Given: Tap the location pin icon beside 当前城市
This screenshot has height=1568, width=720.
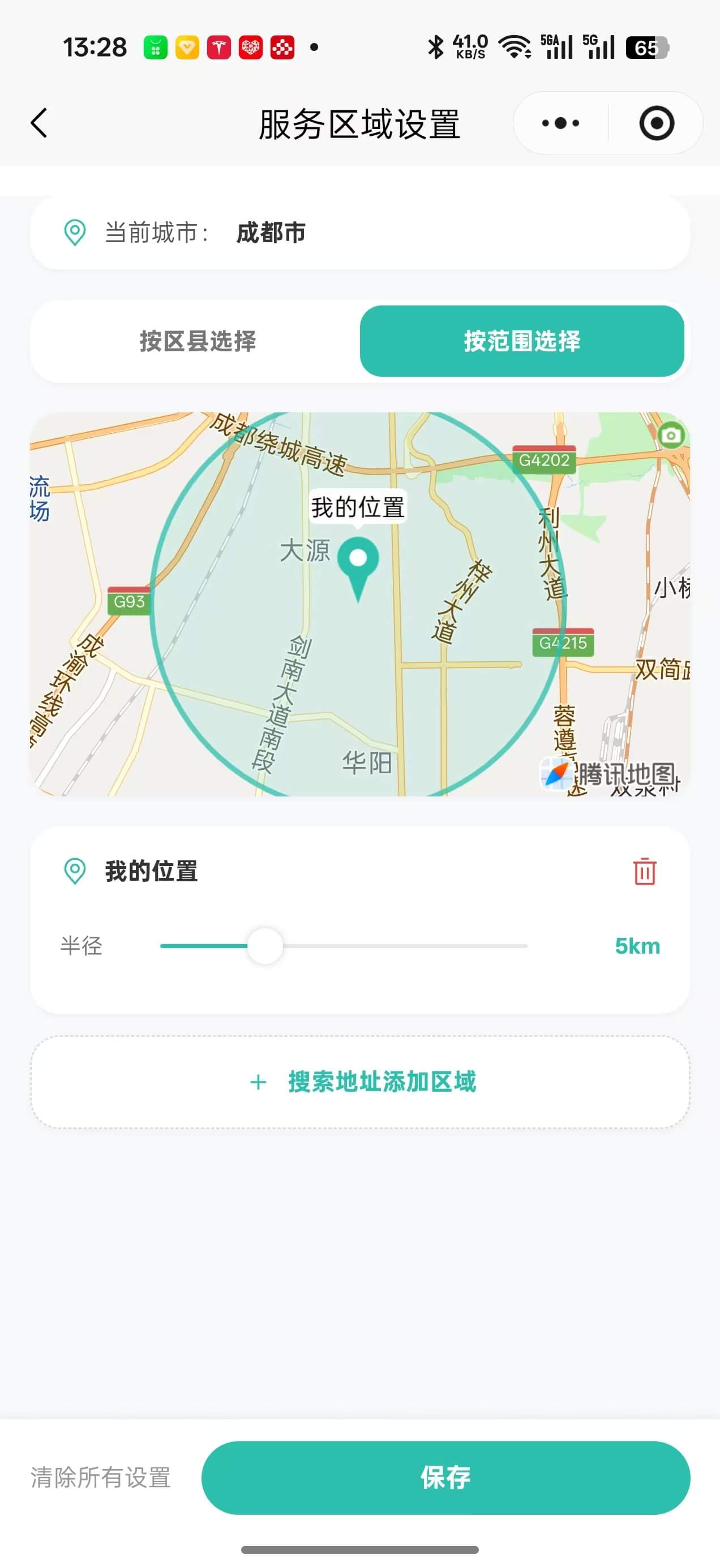Looking at the screenshot, I should 74,232.
